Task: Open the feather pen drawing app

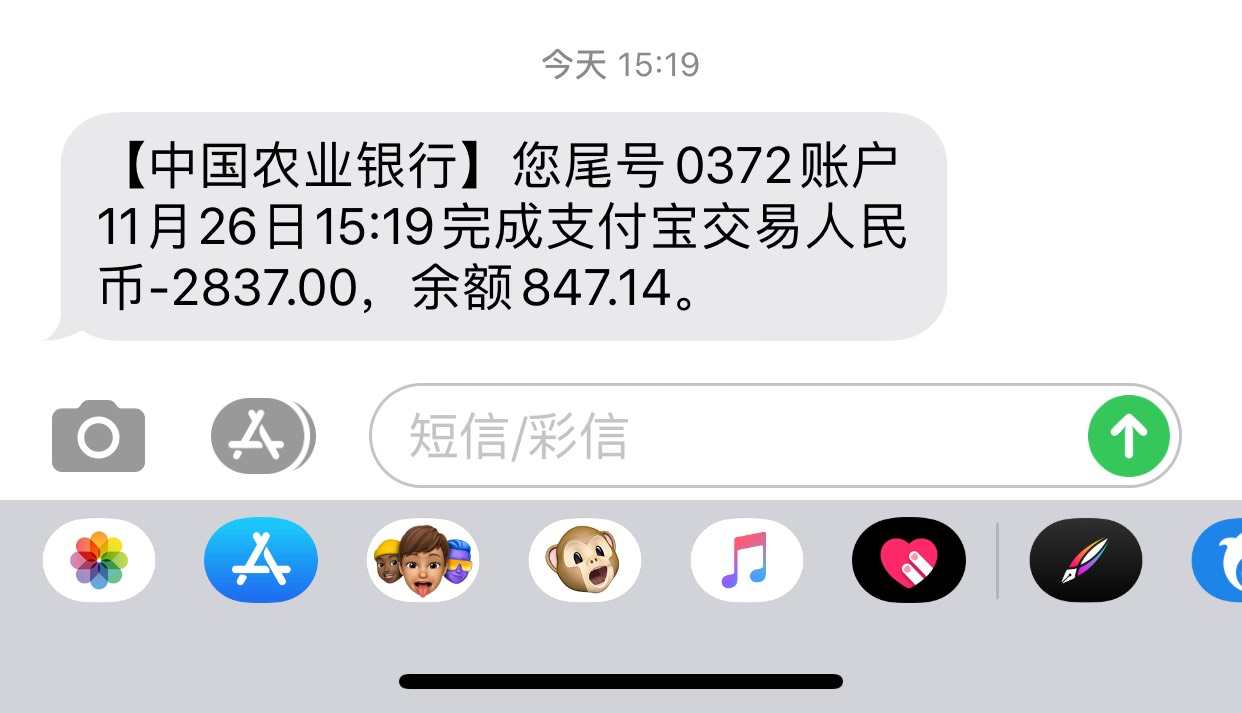Action: coord(1085,560)
